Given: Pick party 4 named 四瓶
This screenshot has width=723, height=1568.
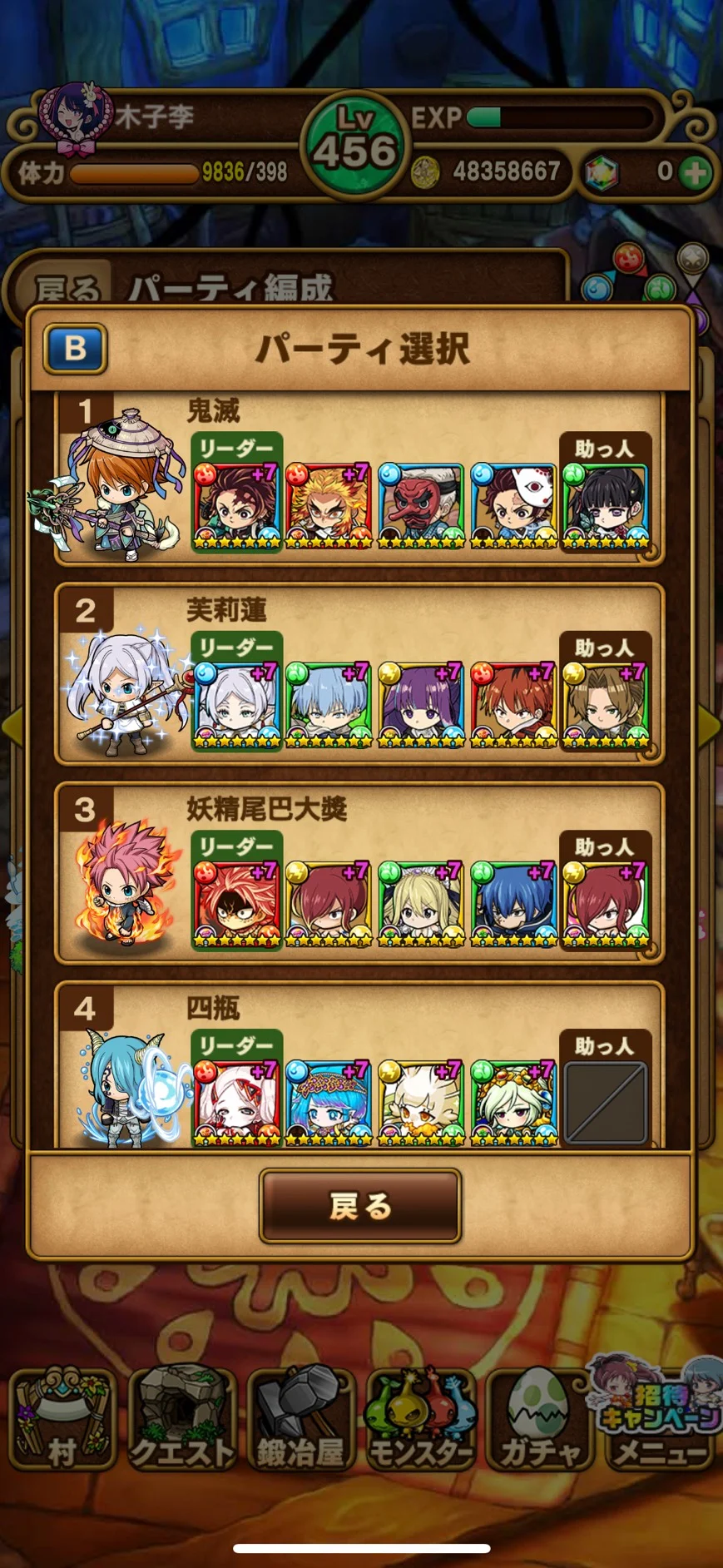Looking at the screenshot, I should (x=359, y=1066).
